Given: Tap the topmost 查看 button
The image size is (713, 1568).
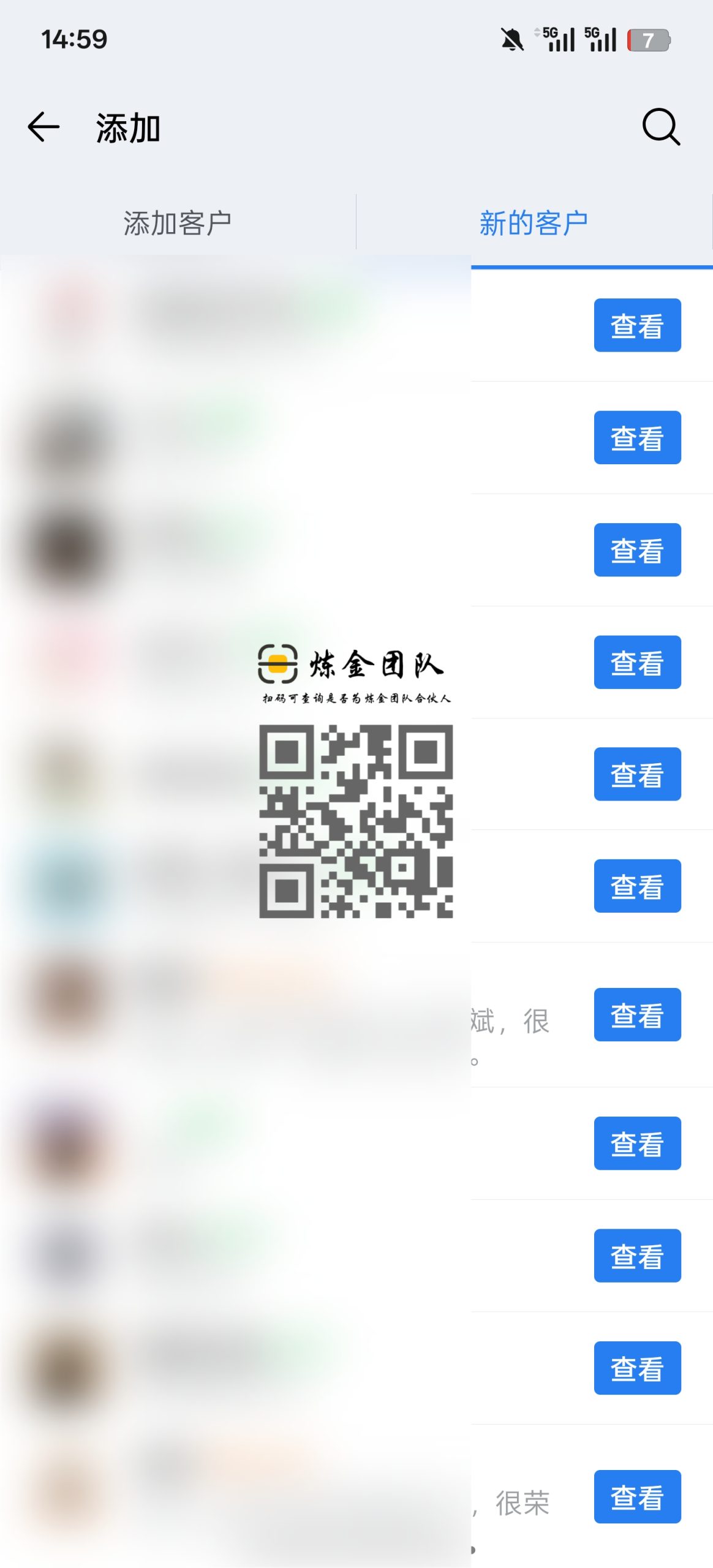Looking at the screenshot, I should coord(637,325).
